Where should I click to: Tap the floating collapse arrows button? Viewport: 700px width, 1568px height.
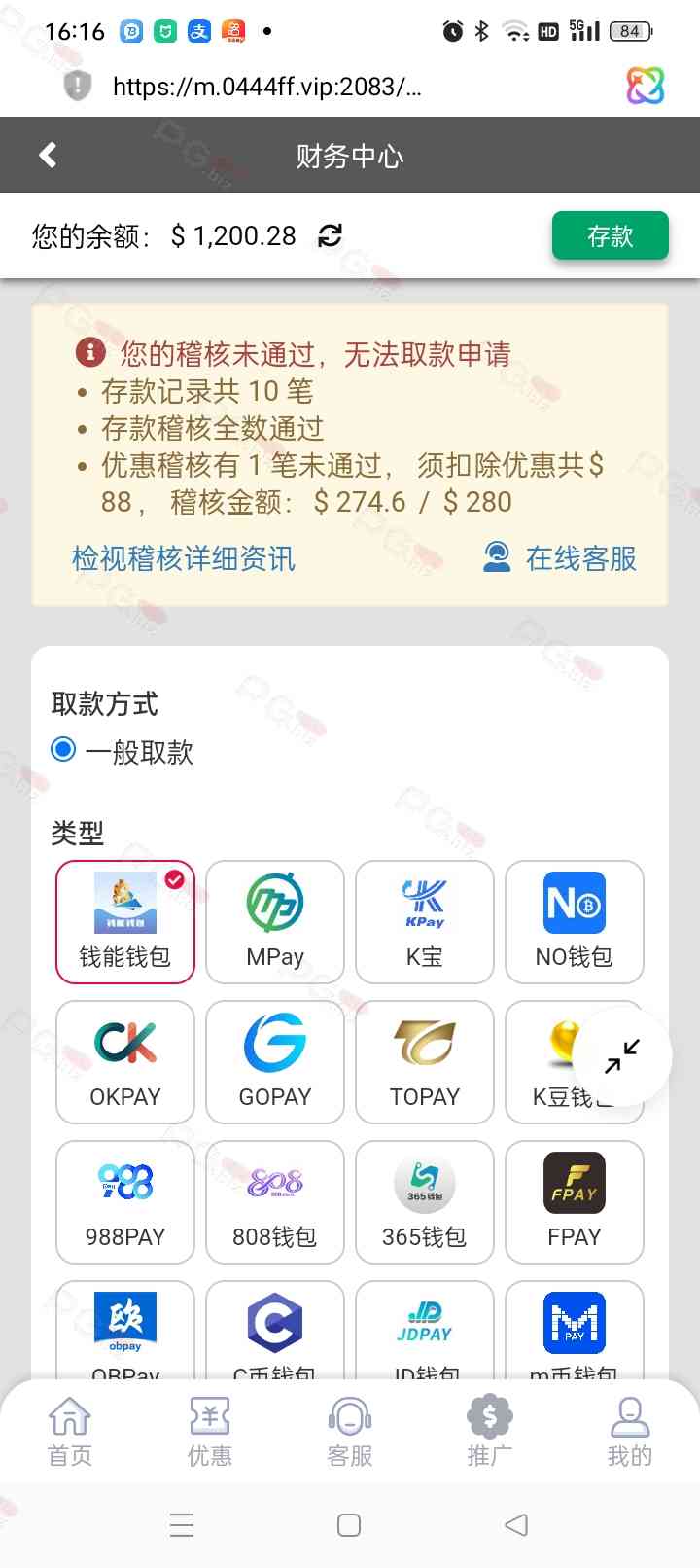point(622,1056)
